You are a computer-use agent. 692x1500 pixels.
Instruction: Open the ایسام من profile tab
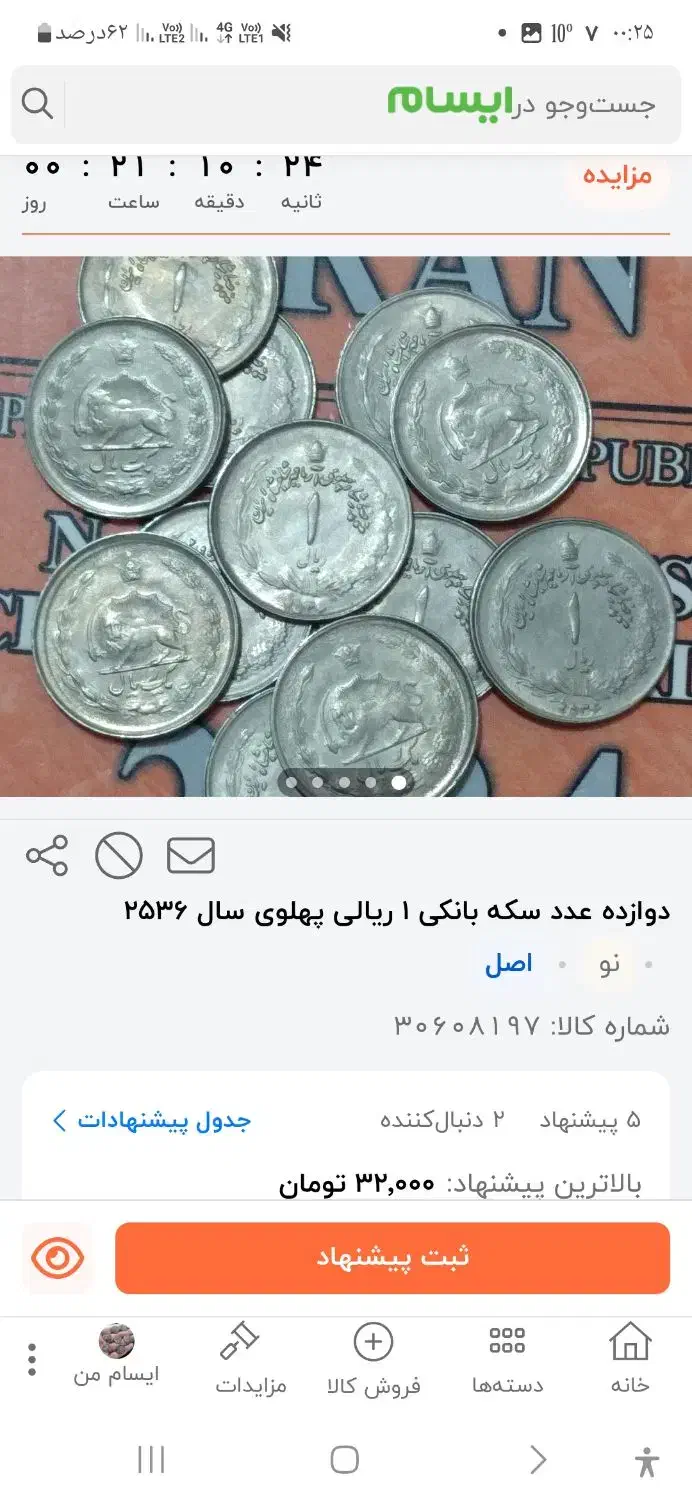pyautogui.click(x=116, y=1356)
